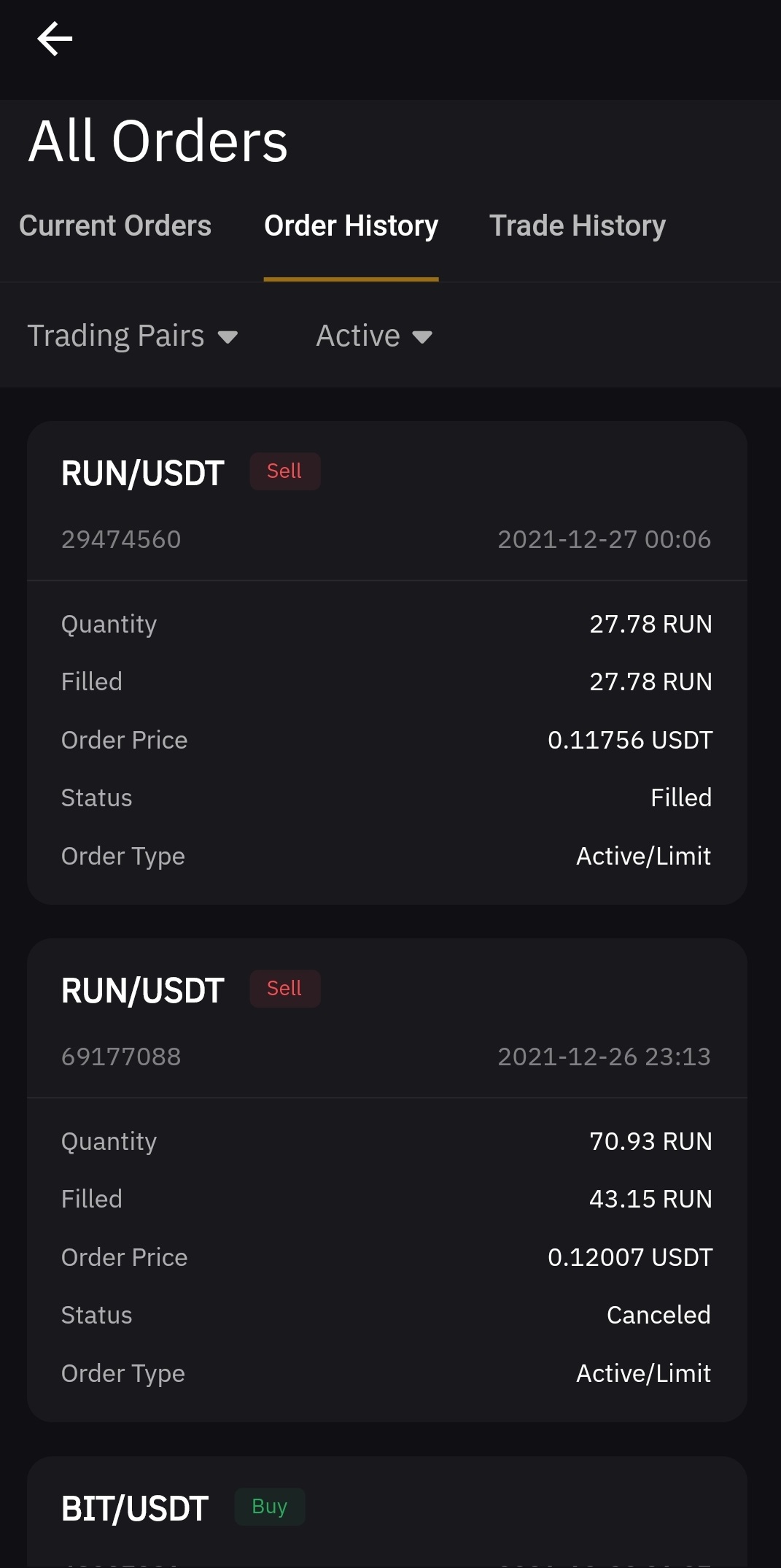Screen dimensions: 781x1568
Task: Switch to the Current Orders tab
Action: click(x=115, y=225)
